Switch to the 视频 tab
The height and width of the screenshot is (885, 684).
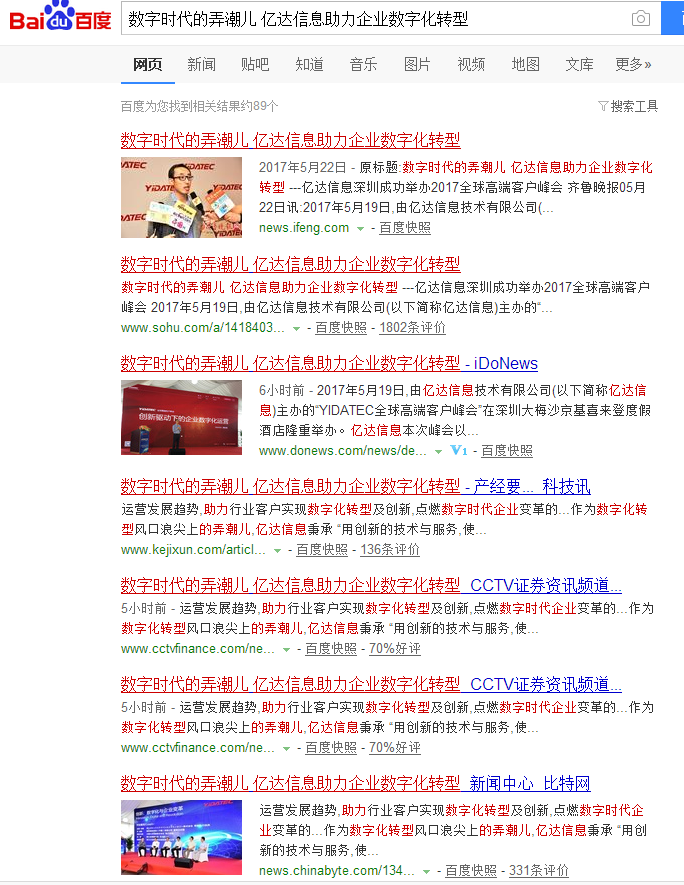(x=471, y=64)
